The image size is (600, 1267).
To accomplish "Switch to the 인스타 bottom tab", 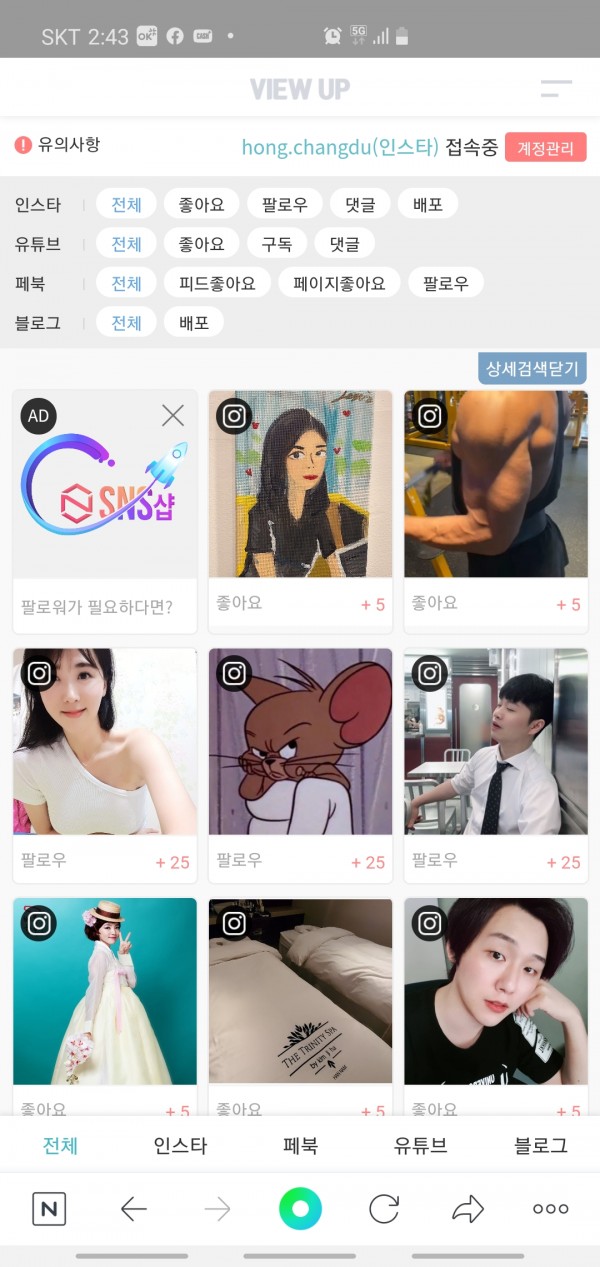I will (x=180, y=1146).
